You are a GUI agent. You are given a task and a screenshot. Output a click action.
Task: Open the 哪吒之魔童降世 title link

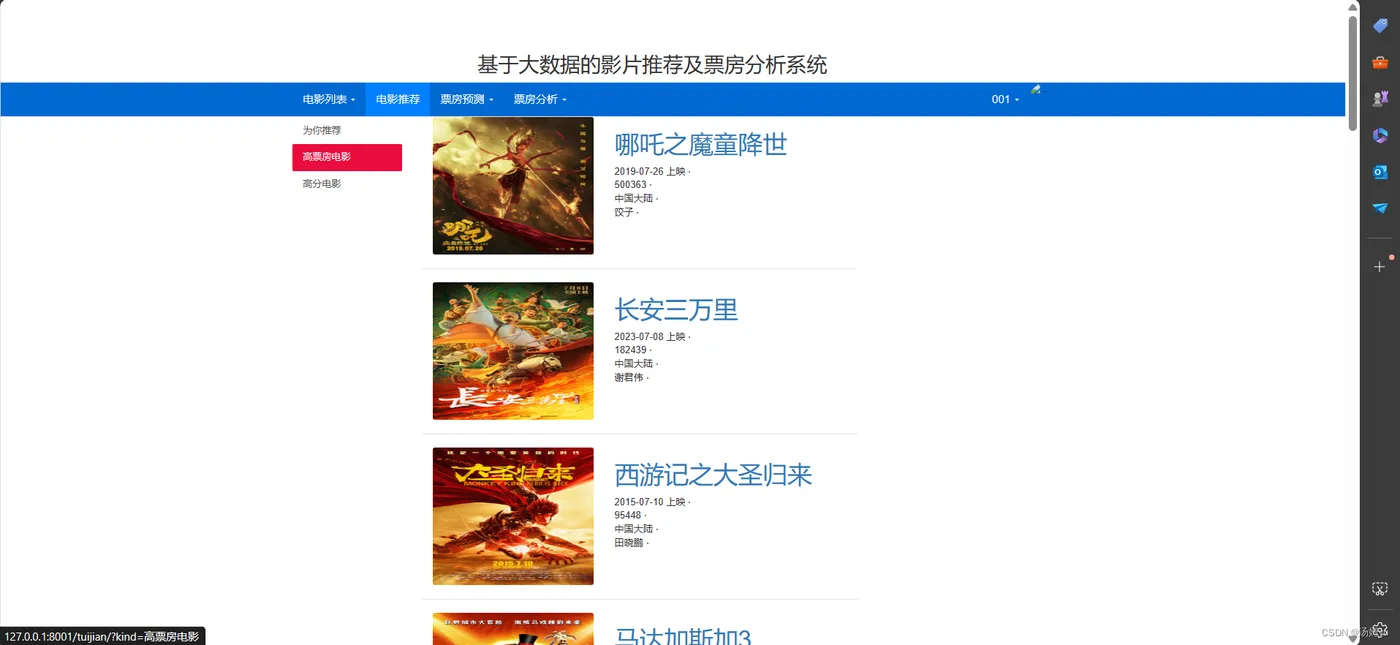coord(700,145)
